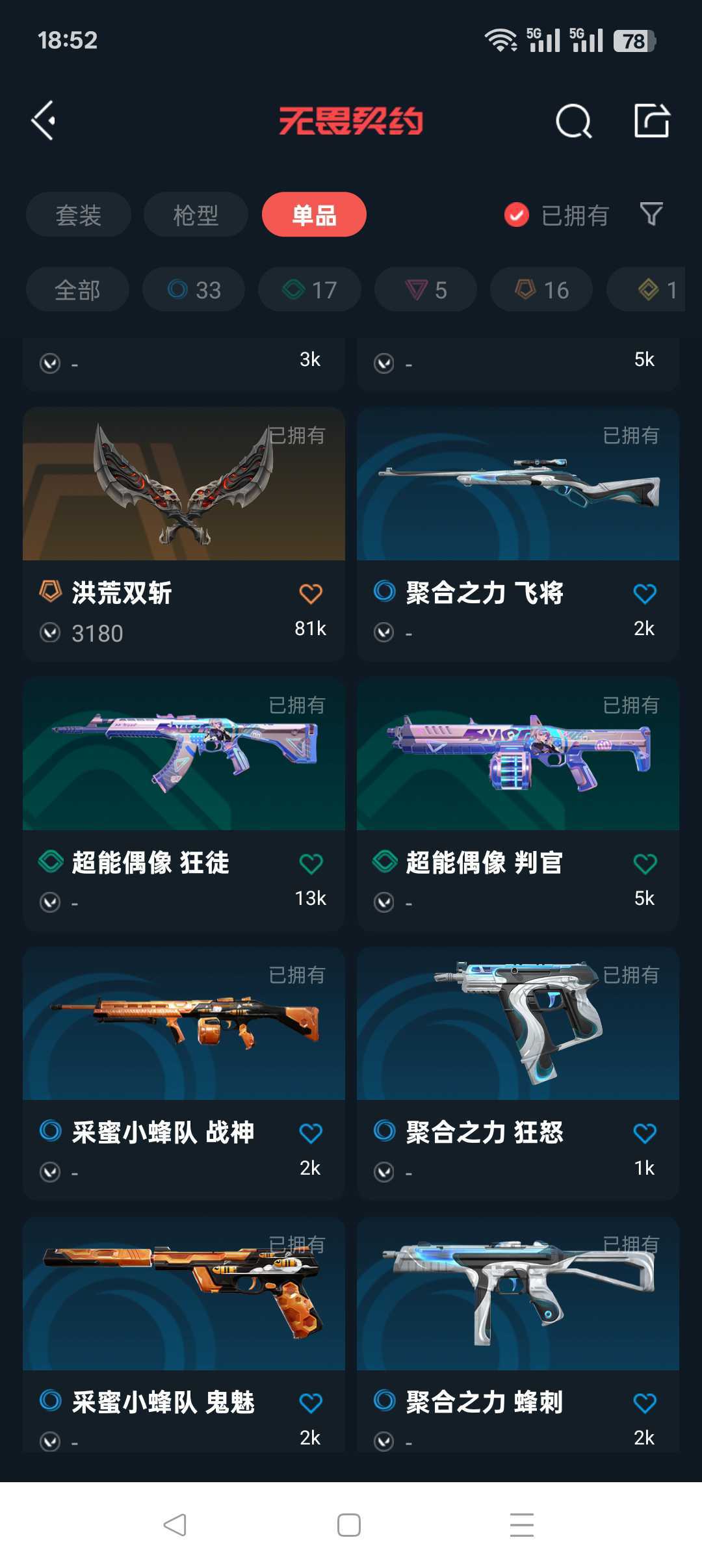Image resolution: width=702 pixels, height=1568 pixels.
Task: Open the 聚合之力 狂怒 skin card
Action: [x=518, y=1074]
